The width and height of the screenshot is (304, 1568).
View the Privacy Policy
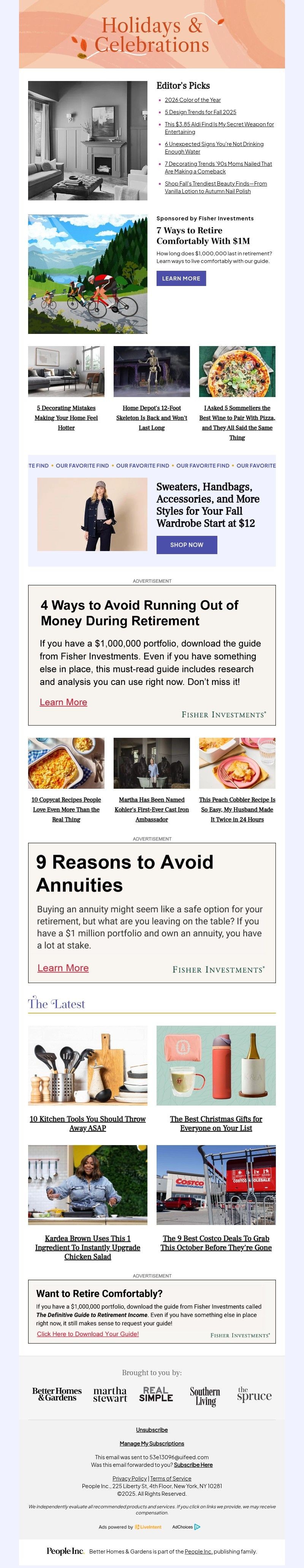tap(130, 1479)
